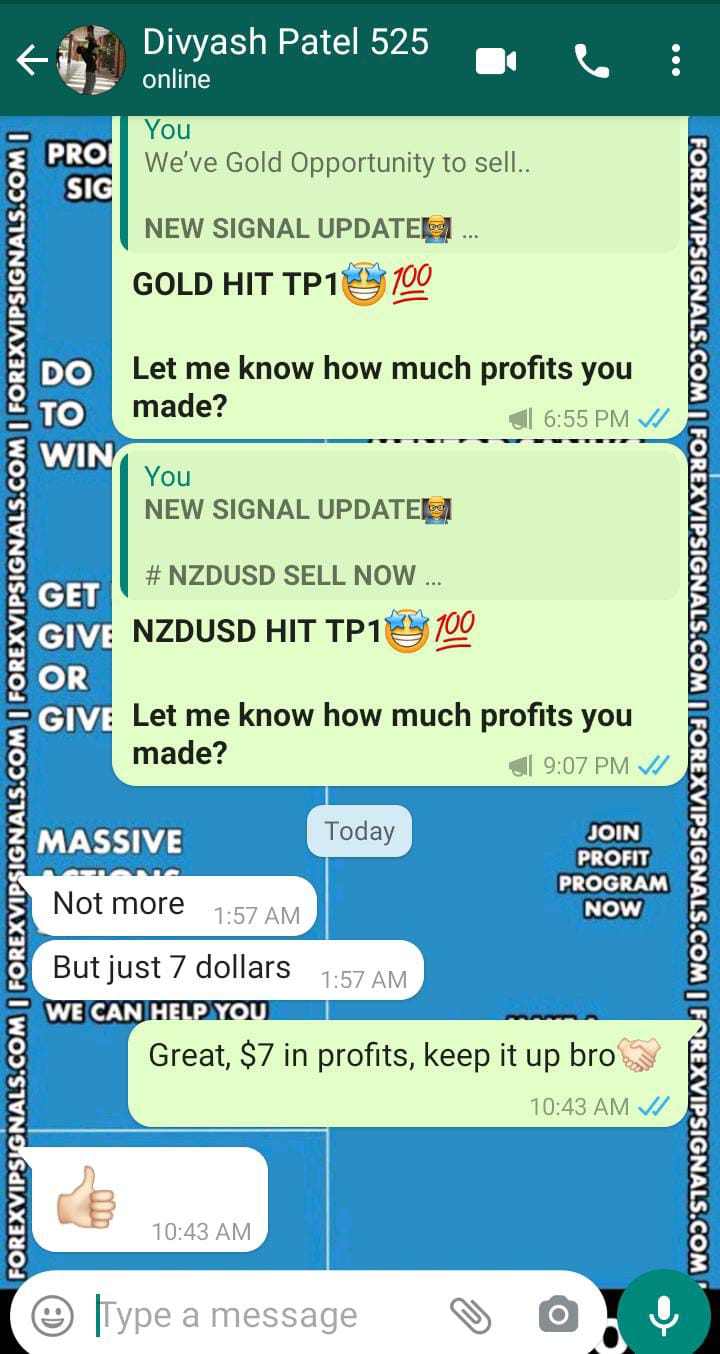The image size is (720, 1354).
Task: Attach a file with the paperclip
Action: (x=470, y=1315)
